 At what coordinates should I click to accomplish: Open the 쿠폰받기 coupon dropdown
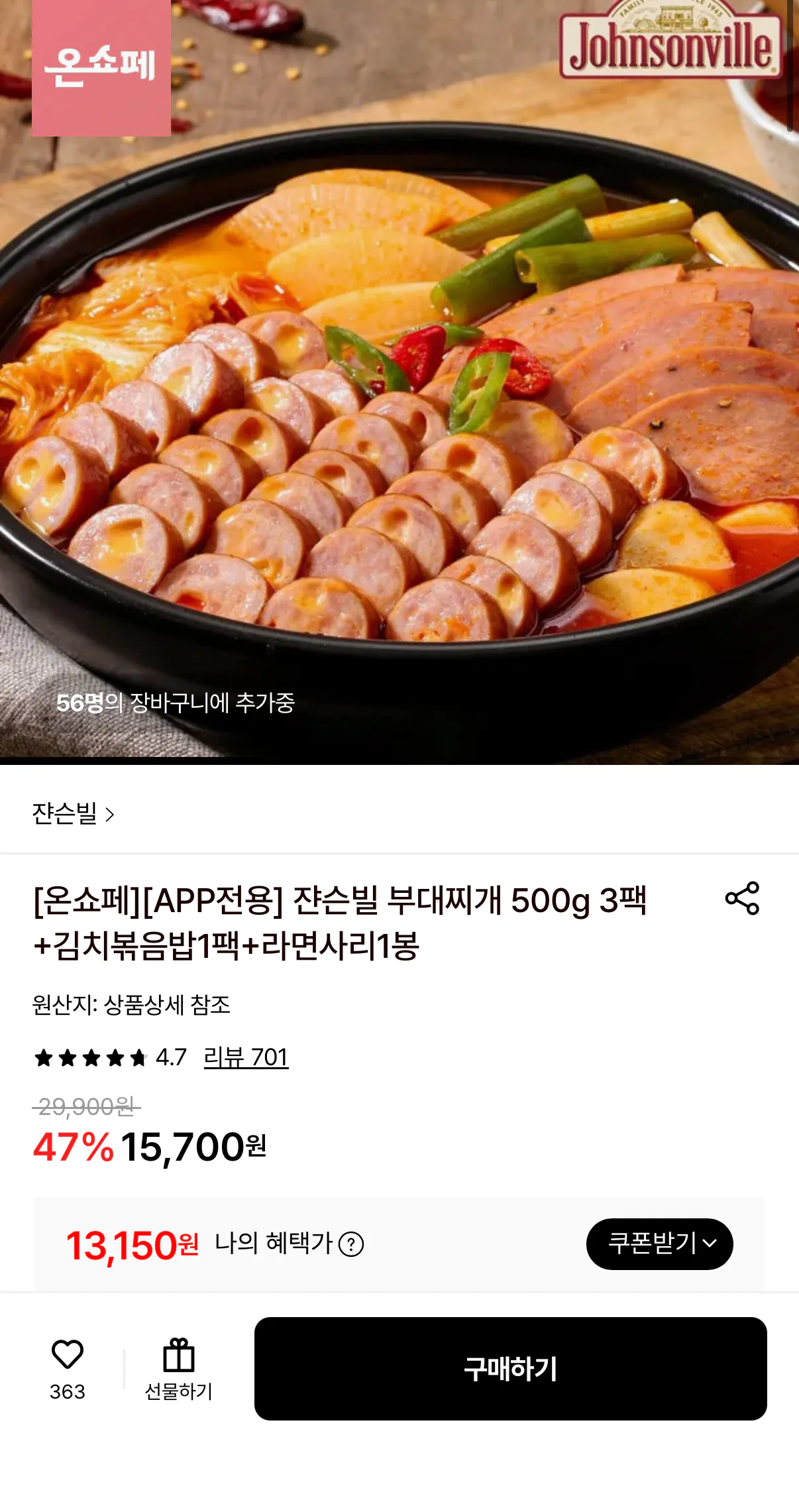tap(659, 1244)
